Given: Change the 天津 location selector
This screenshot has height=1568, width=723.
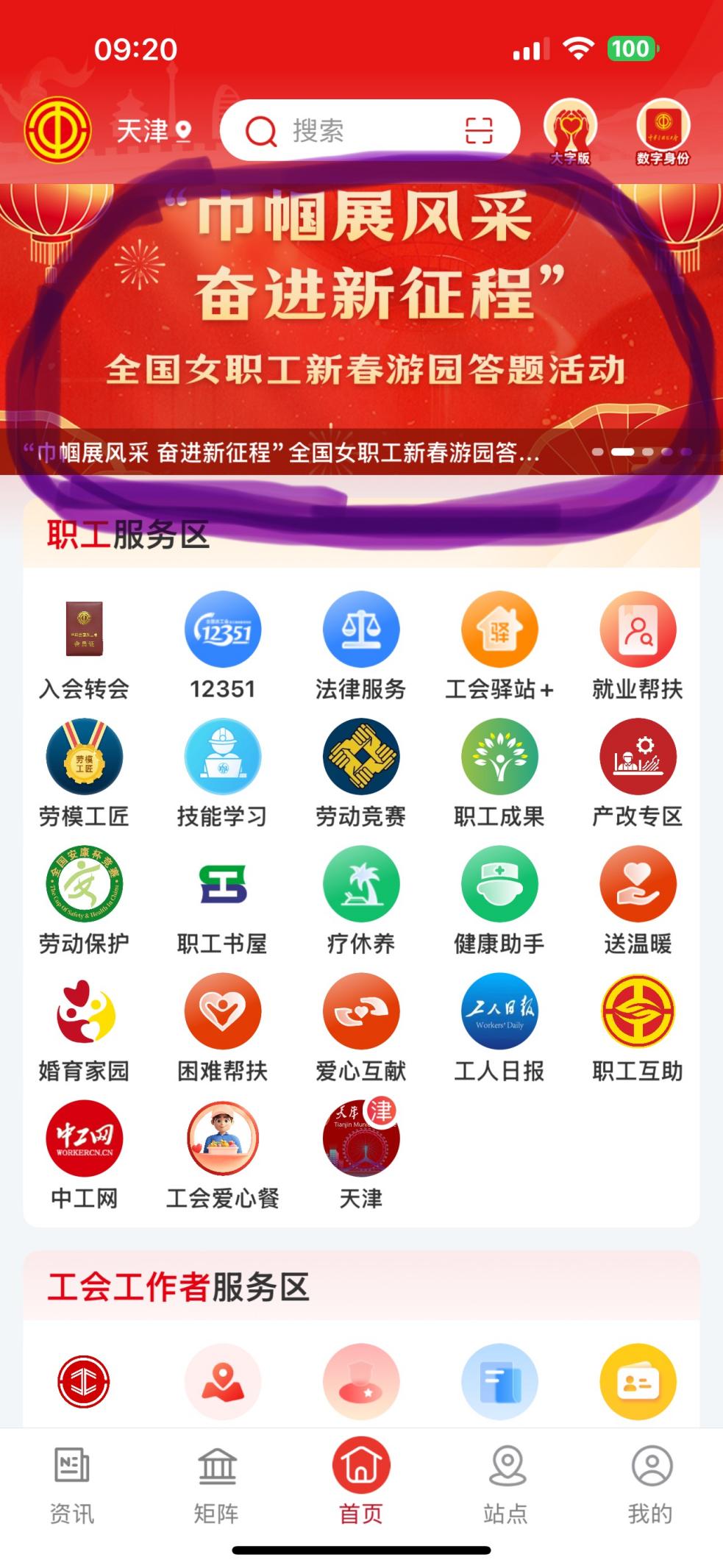Looking at the screenshot, I should pos(154,132).
